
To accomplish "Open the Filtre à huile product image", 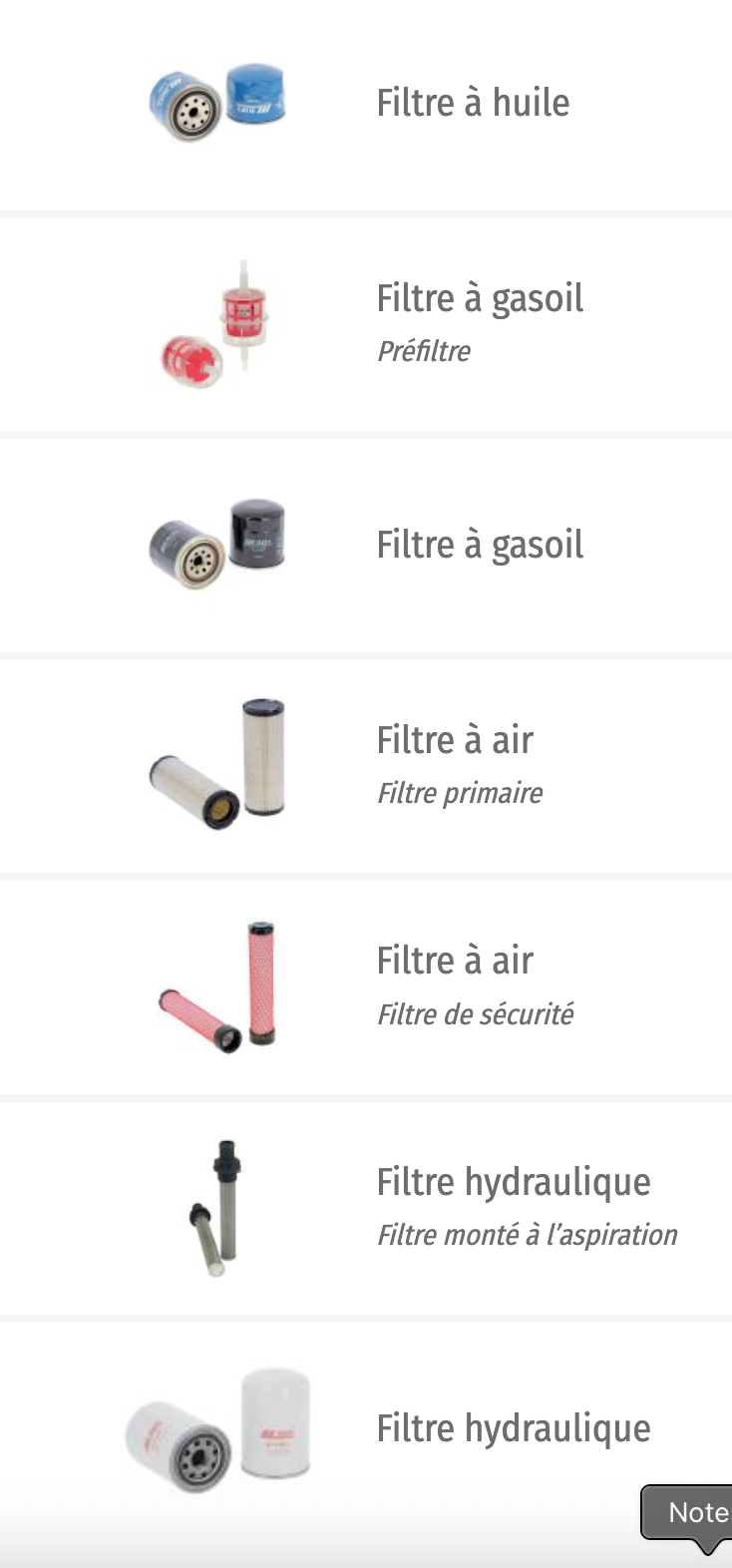I will pos(217,103).
